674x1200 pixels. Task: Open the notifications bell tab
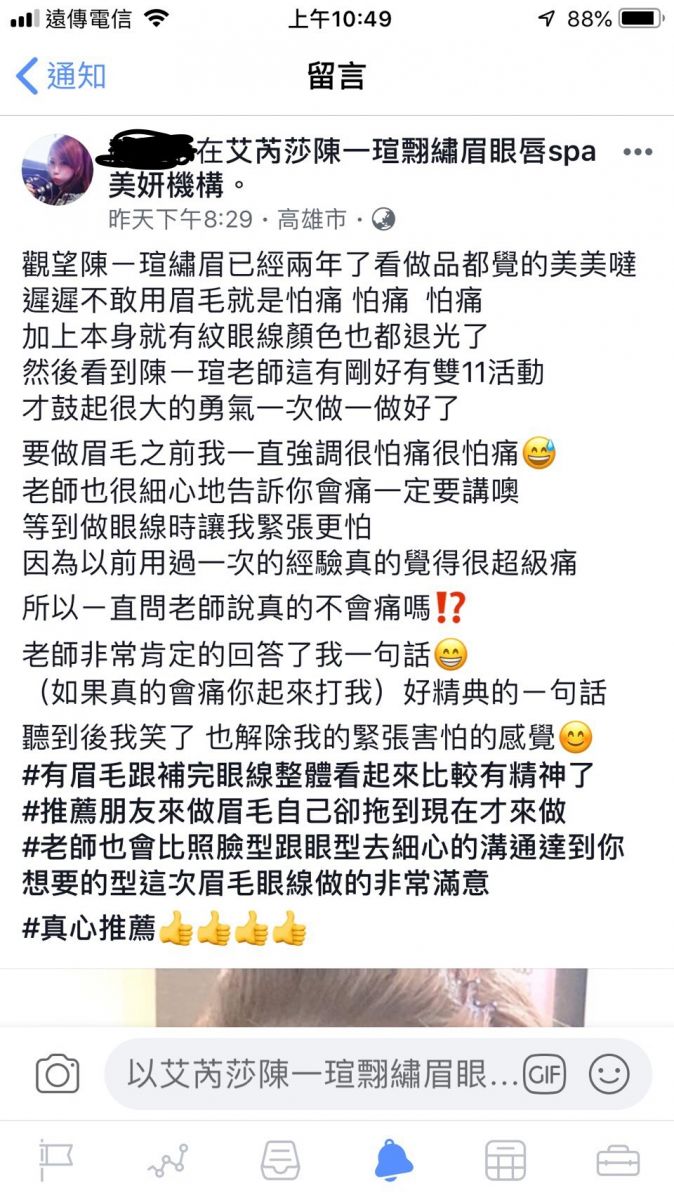pyautogui.click(x=393, y=1161)
